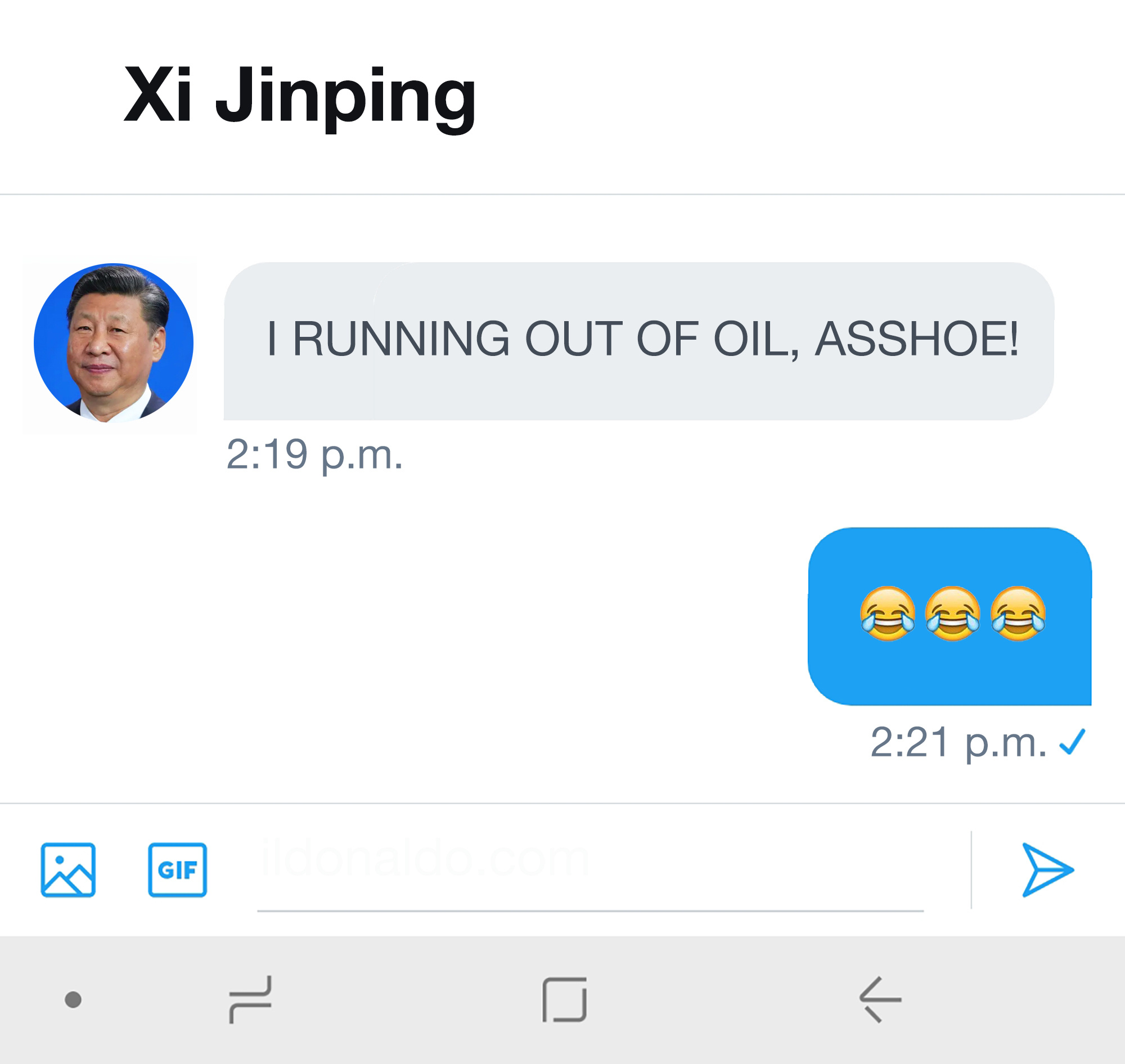Attach a photo with the image icon
The width and height of the screenshot is (1125, 1064).
point(68,869)
